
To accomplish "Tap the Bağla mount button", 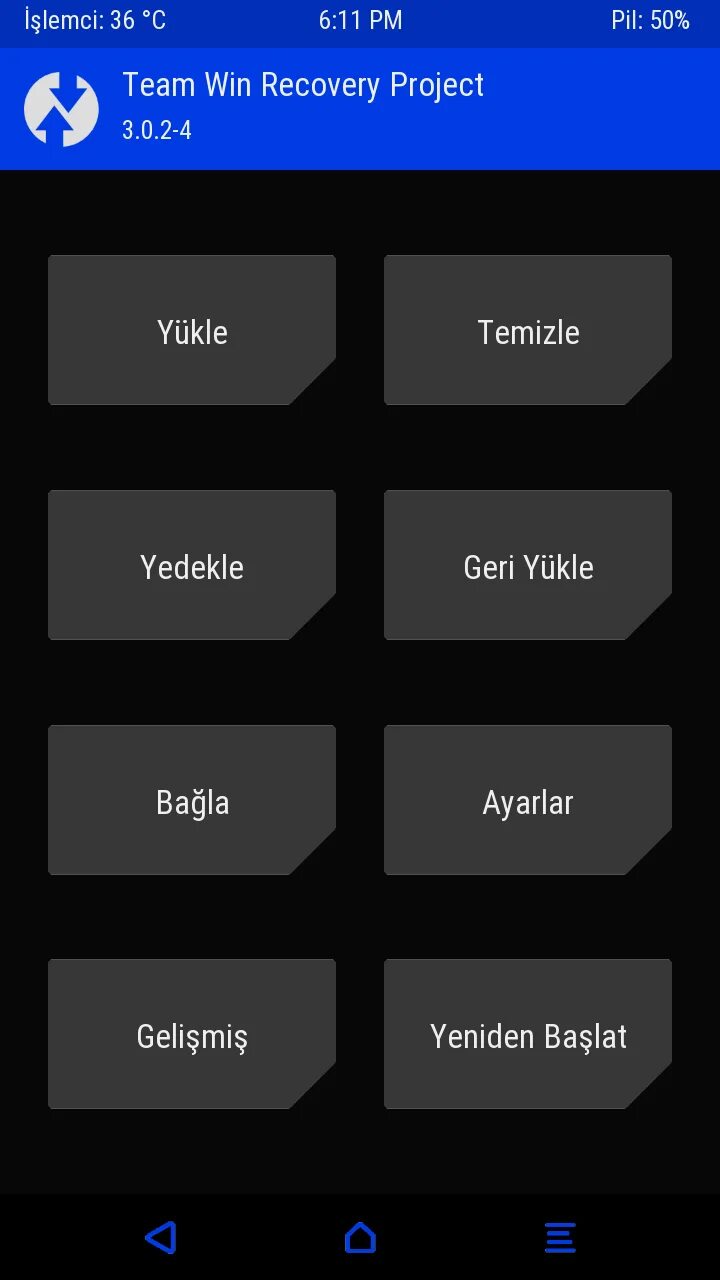I will coord(192,800).
